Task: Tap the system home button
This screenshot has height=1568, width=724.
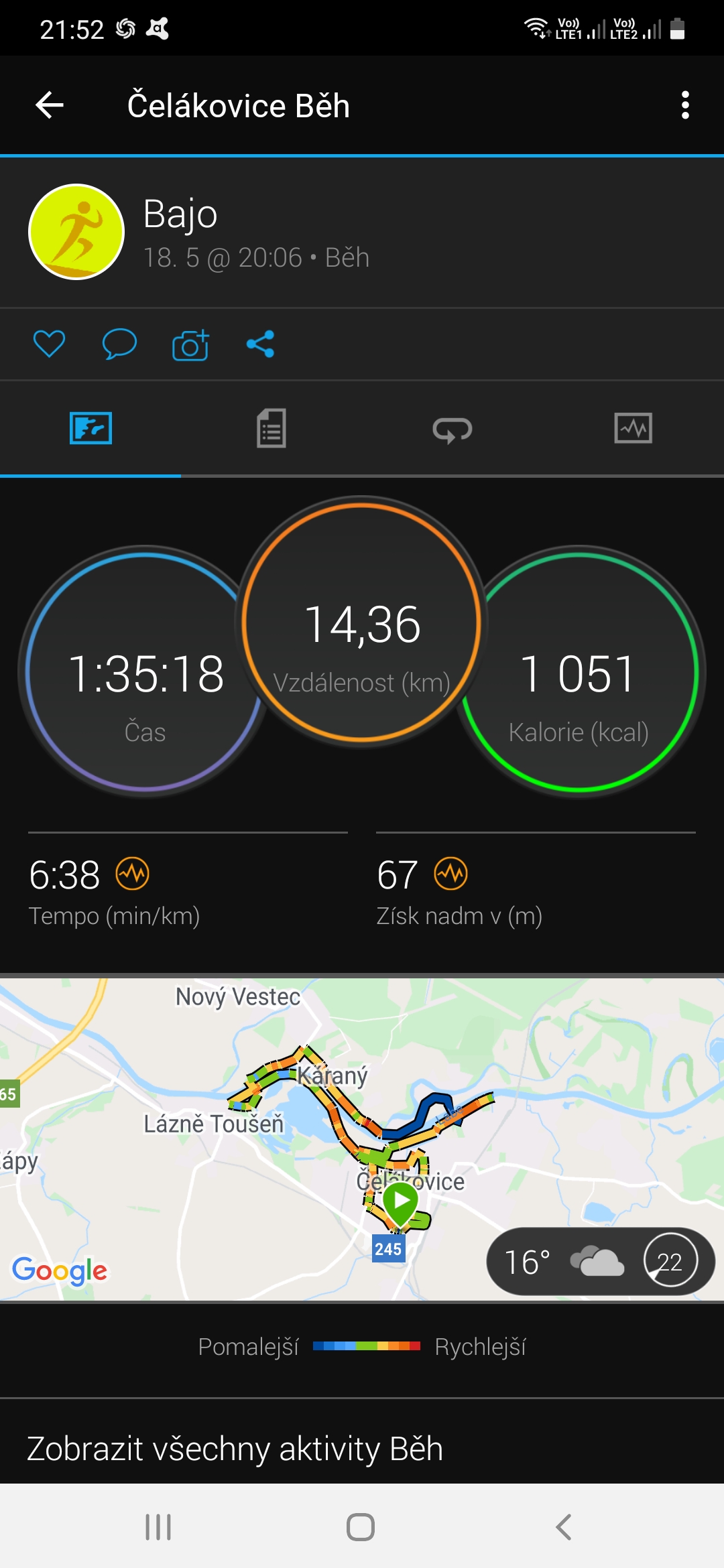Action: pyautogui.click(x=361, y=1527)
